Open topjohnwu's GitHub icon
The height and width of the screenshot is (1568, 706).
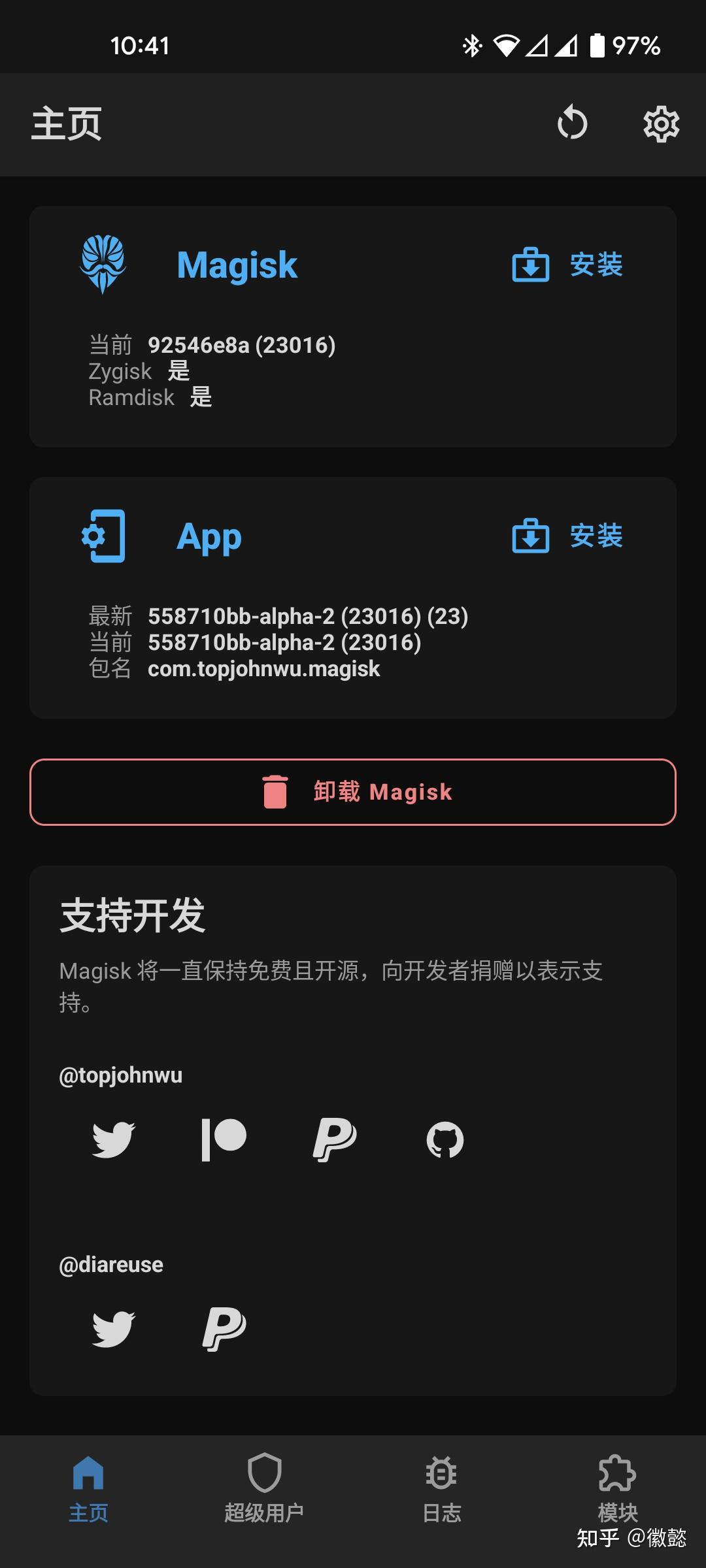point(446,1138)
